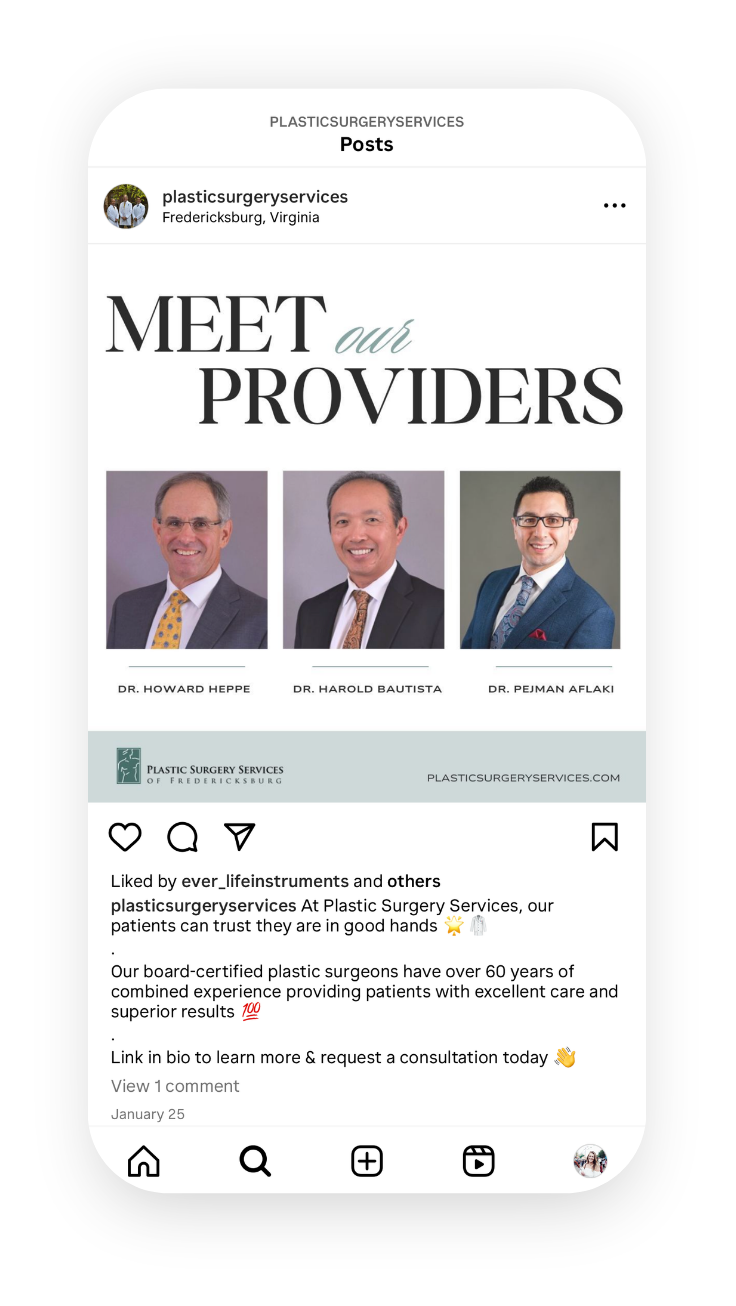Image resolution: width=736 pixels, height=1306 pixels.
Task: Open ever_lifeinstruments profile from likes line
Action: pyautogui.click(x=265, y=881)
